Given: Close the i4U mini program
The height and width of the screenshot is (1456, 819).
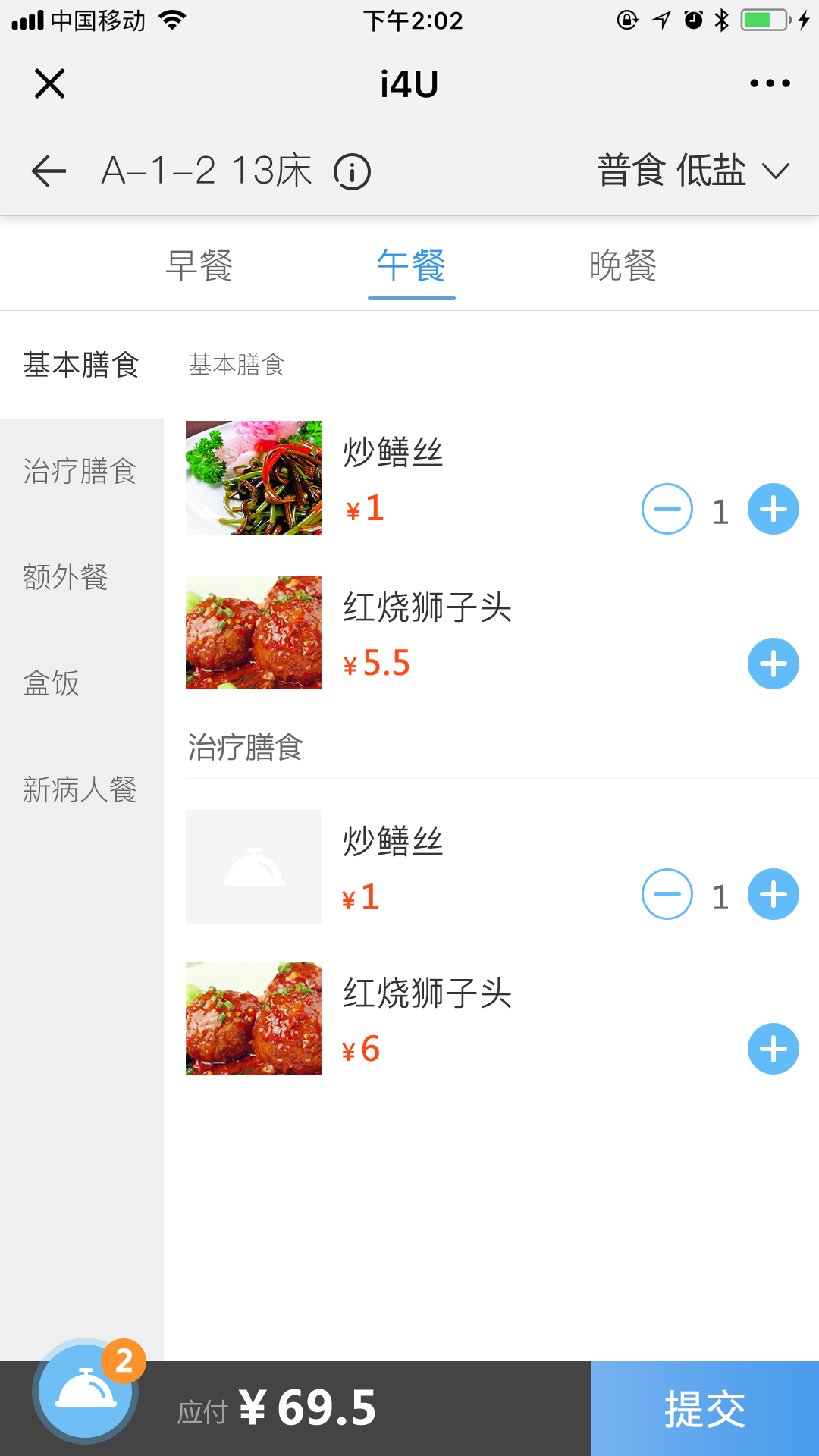Looking at the screenshot, I should pos(50,83).
